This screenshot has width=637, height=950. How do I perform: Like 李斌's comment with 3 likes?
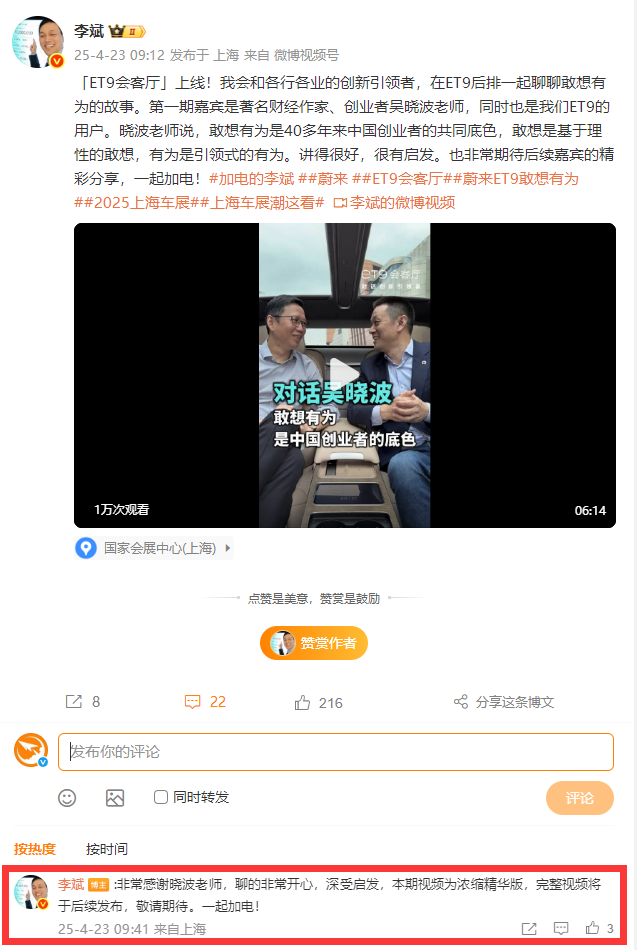[592, 929]
